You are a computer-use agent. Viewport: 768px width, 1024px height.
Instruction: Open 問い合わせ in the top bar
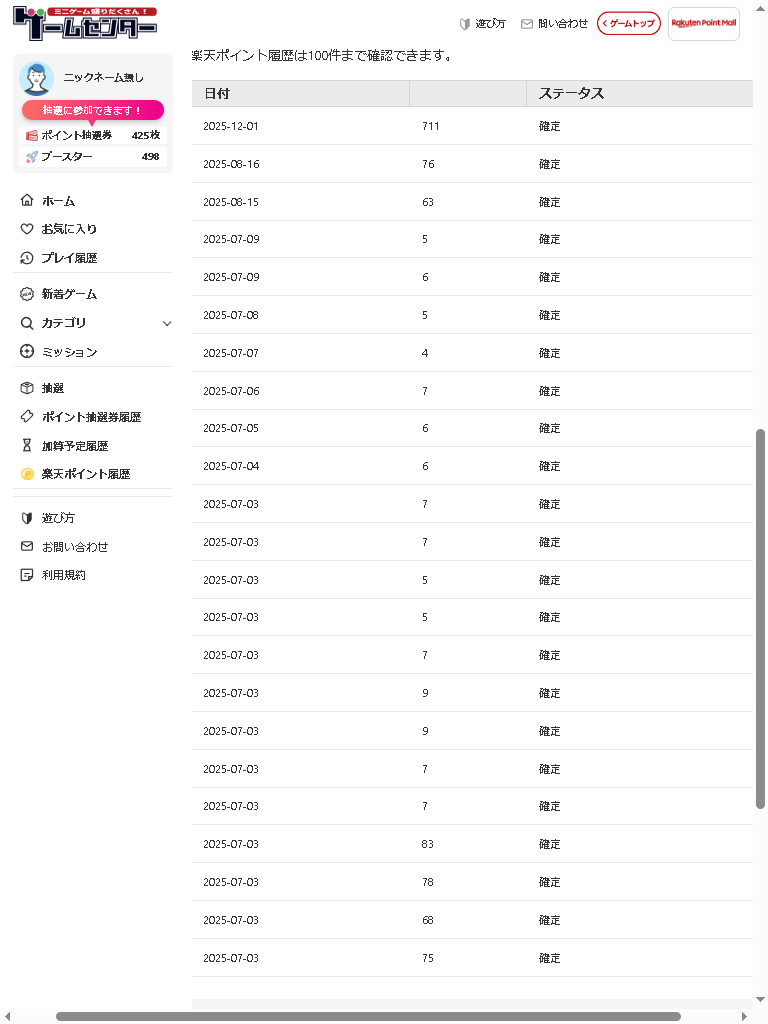555,23
